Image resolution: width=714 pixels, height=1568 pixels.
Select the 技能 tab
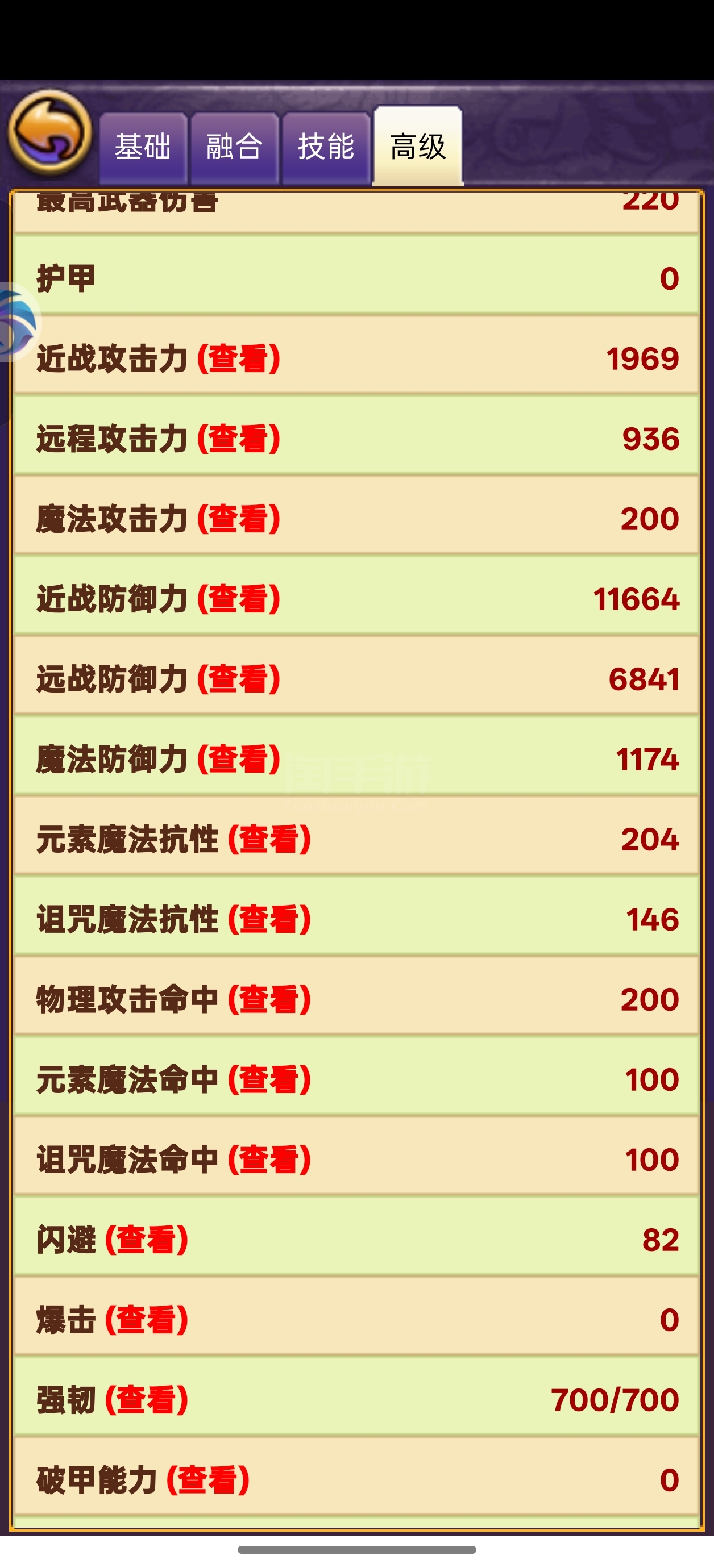pos(326,148)
